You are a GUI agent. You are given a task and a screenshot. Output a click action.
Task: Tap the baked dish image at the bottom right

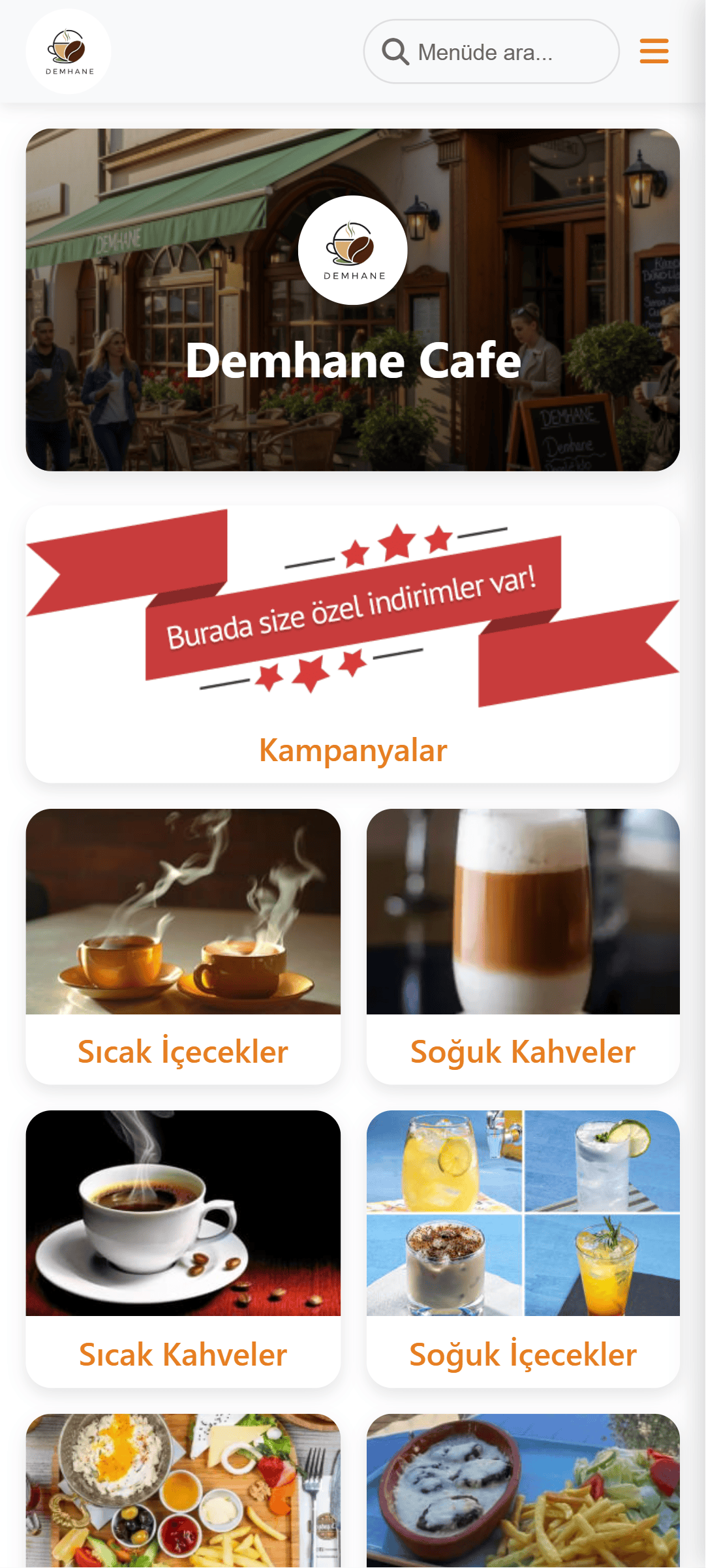click(x=522, y=1495)
